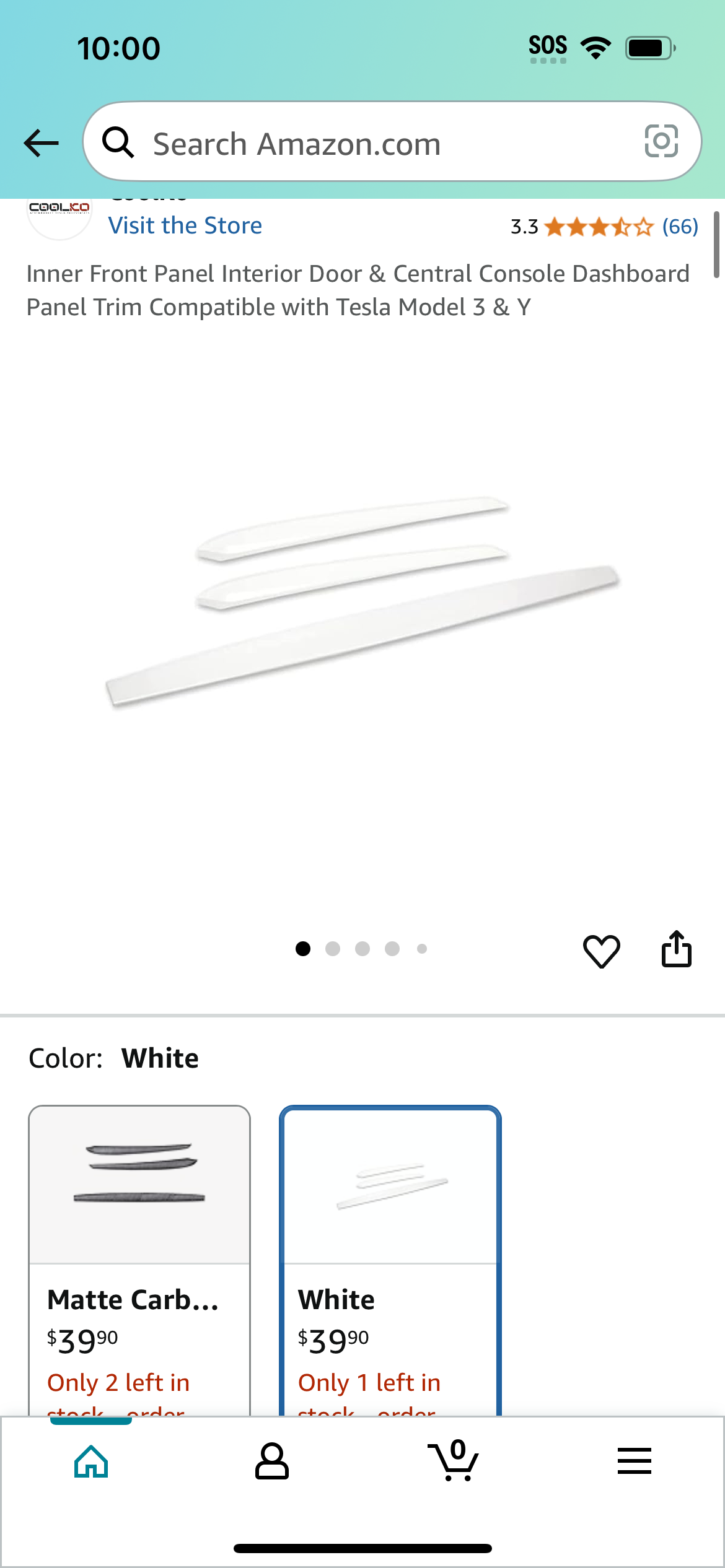Select the White color option
This screenshot has height=1568, width=725.
(x=390, y=1260)
